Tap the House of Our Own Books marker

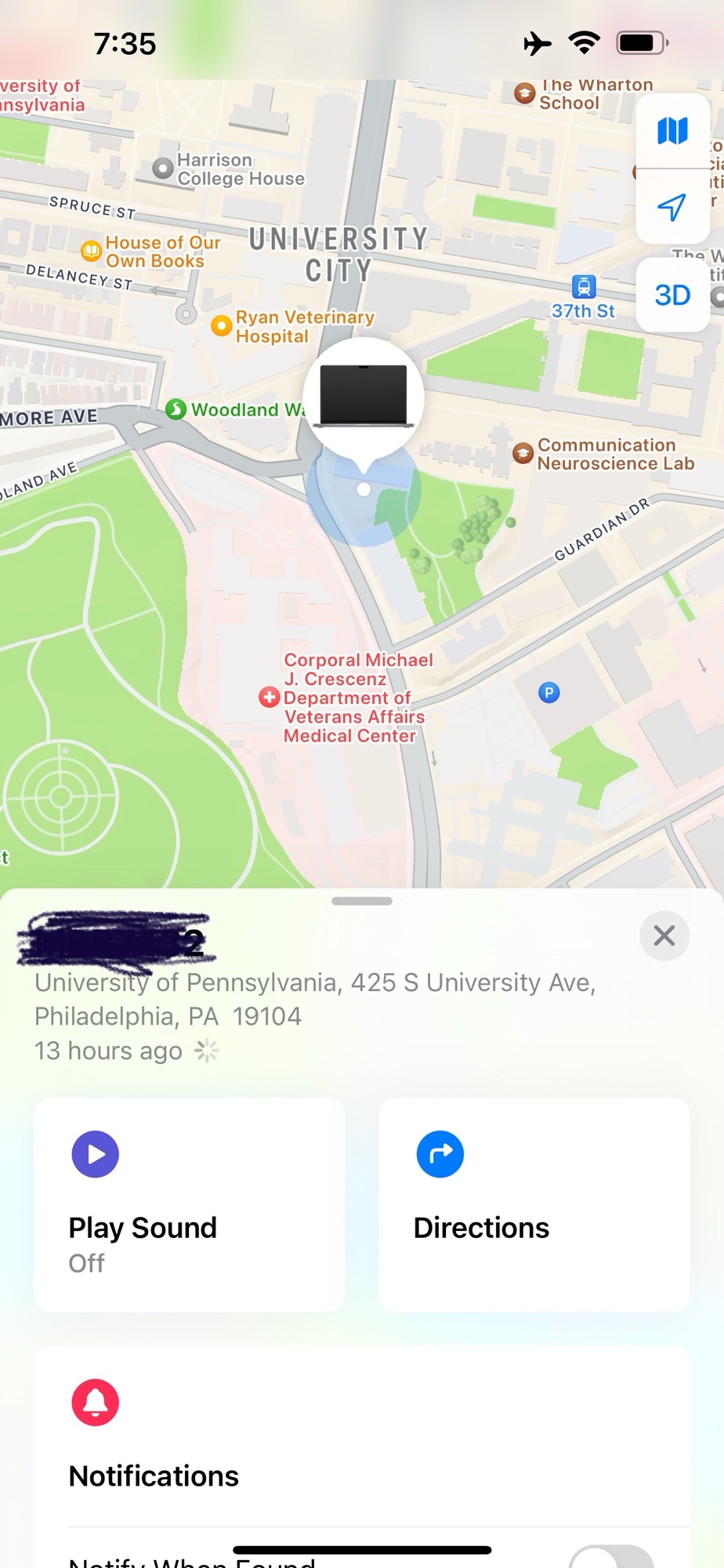(92, 251)
